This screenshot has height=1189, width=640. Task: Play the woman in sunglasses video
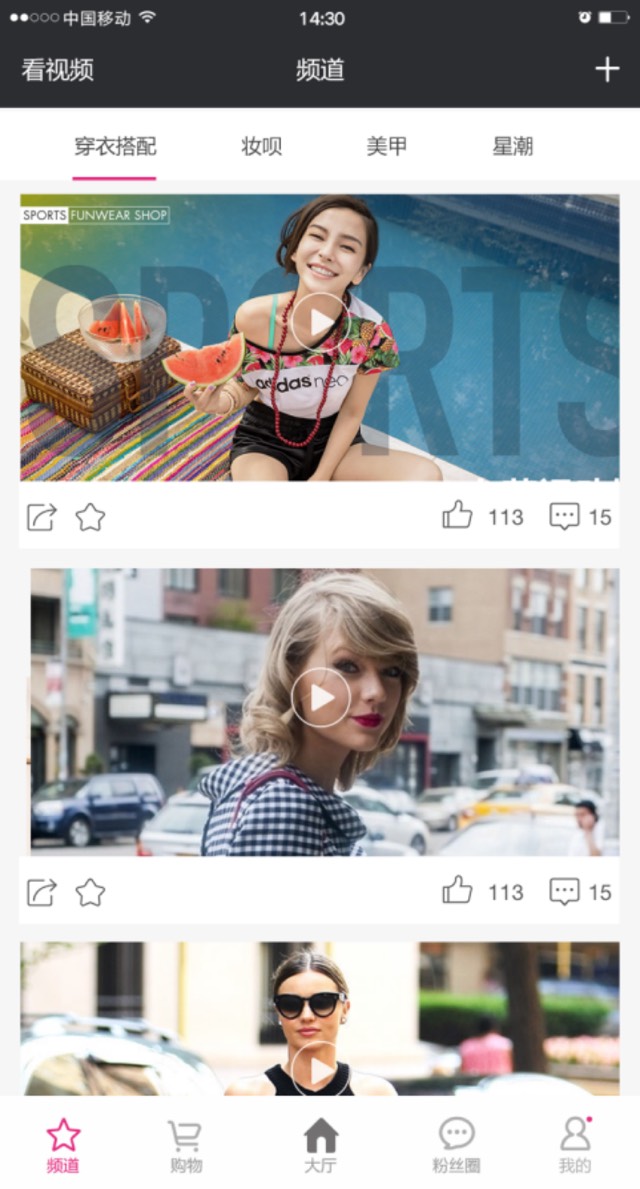point(320,1069)
